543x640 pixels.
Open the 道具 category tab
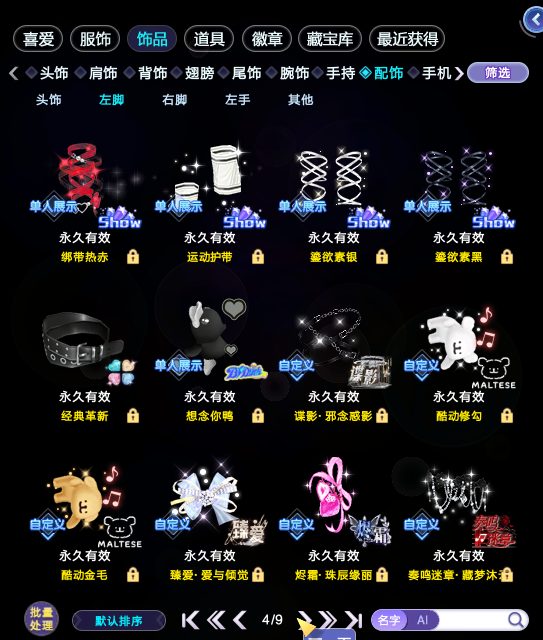(209, 39)
